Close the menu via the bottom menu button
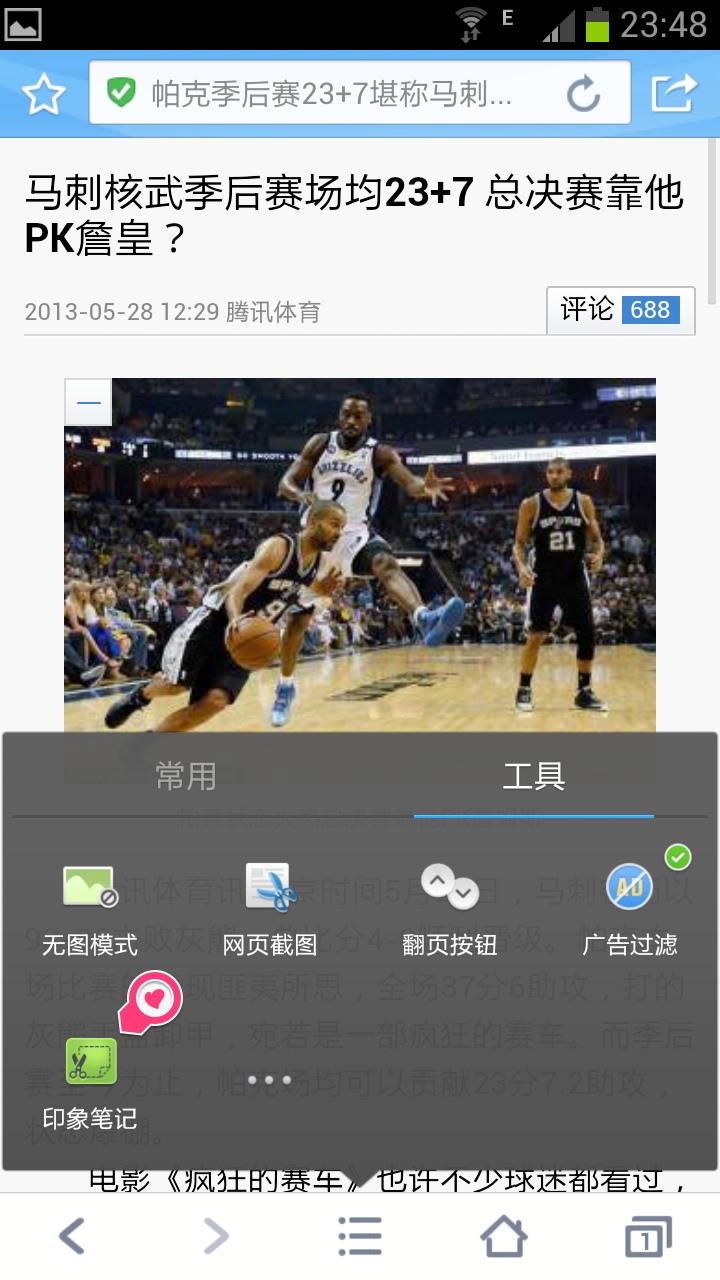This screenshot has width=720, height=1280. pyautogui.click(x=360, y=1237)
